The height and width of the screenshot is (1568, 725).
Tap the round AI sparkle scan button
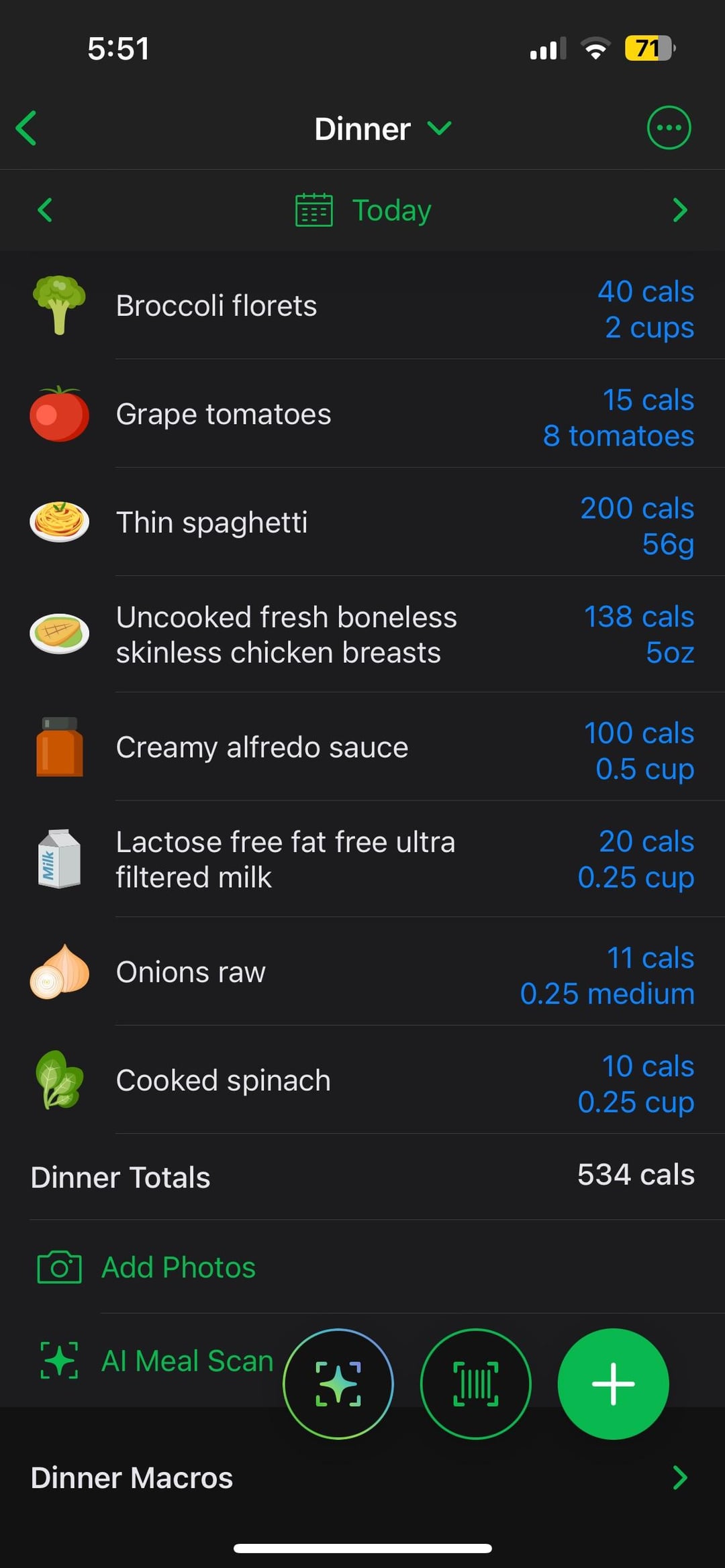pos(338,1383)
